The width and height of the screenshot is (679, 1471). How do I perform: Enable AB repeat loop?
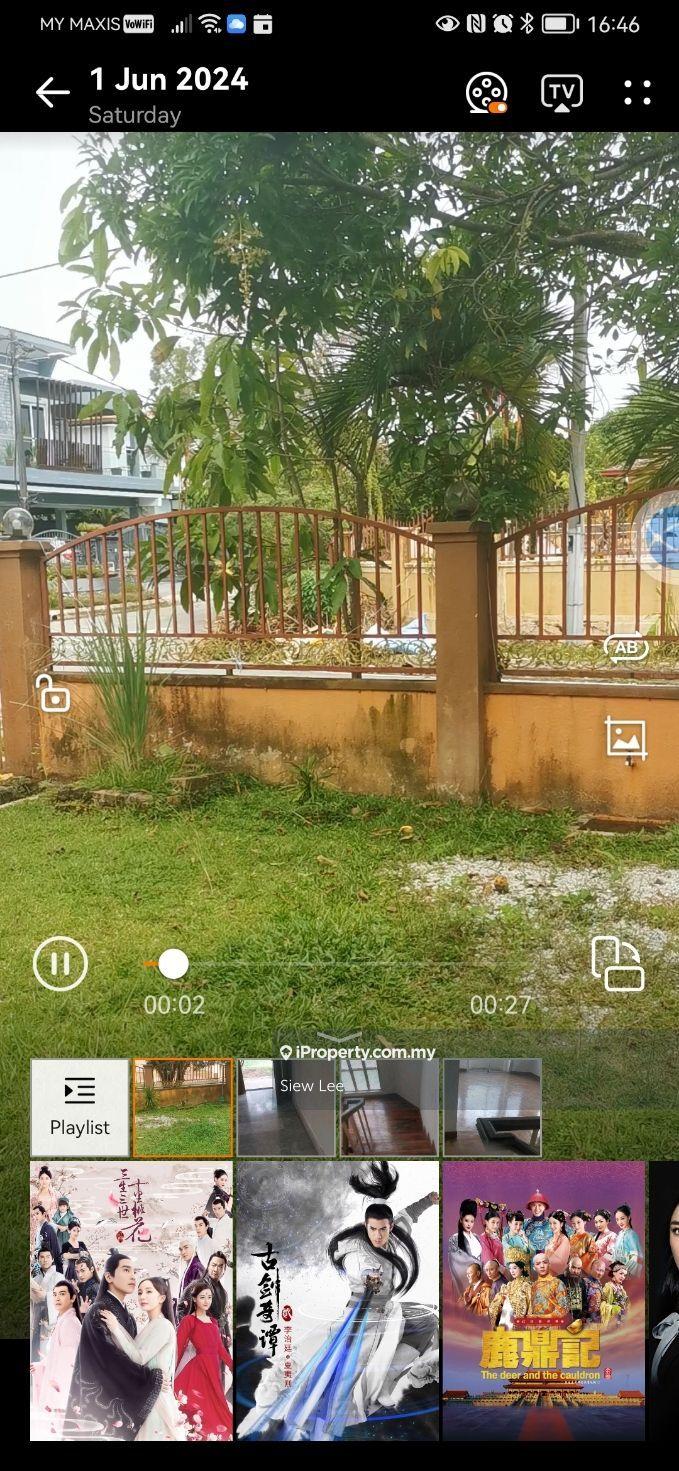pyautogui.click(x=626, y=648)
